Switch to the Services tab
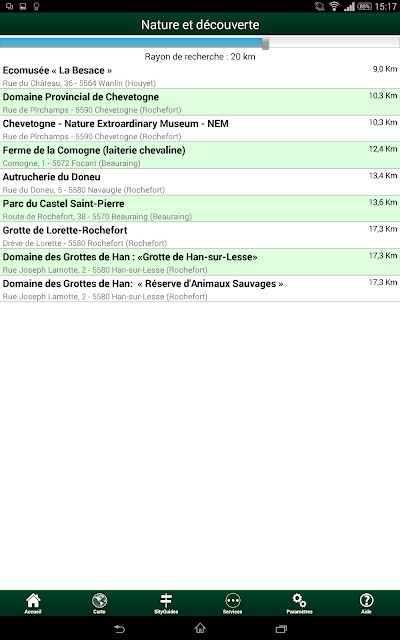Image resolution: width=400 pixels, height=640 pixels. (x=233, y=603)
